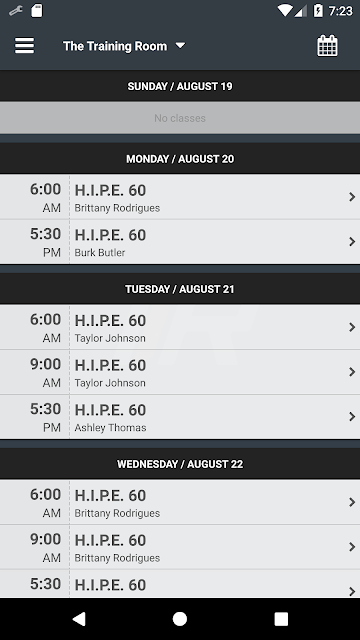
Task: Open the calendar date picker icon
Action: [x=327, y=46]
